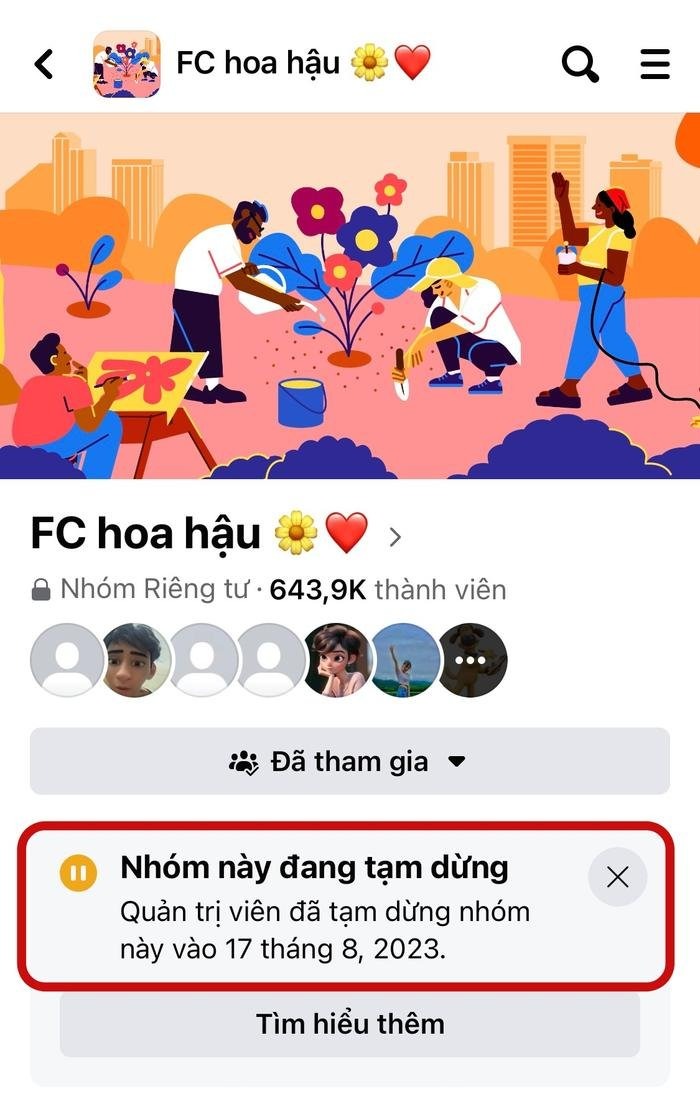Tap the Tìm hiểu thêm button
Viewport: 700px width, 1104px height.
(x=349, y=1023)
